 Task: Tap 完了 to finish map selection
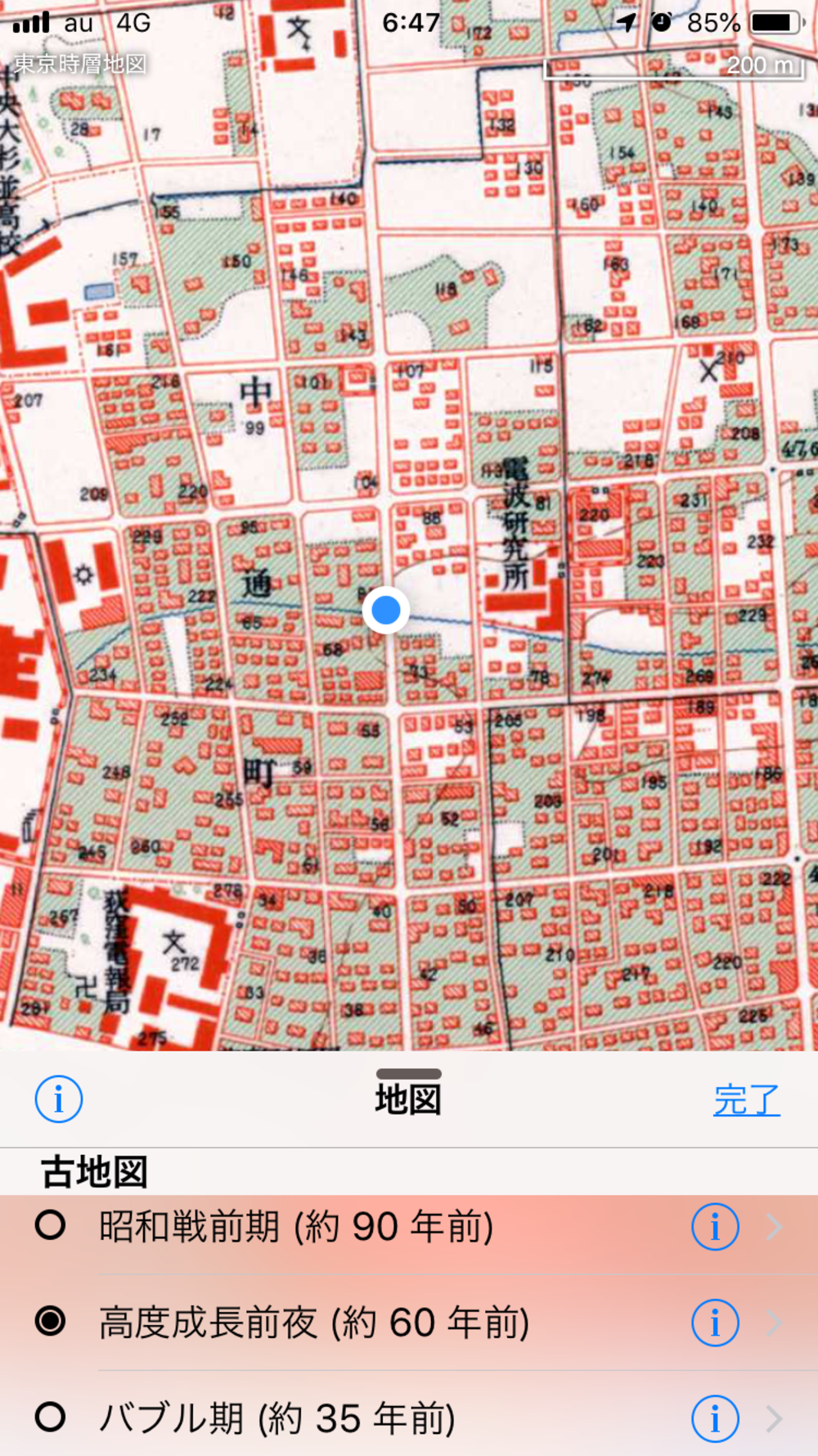[x=747, y=1100]
